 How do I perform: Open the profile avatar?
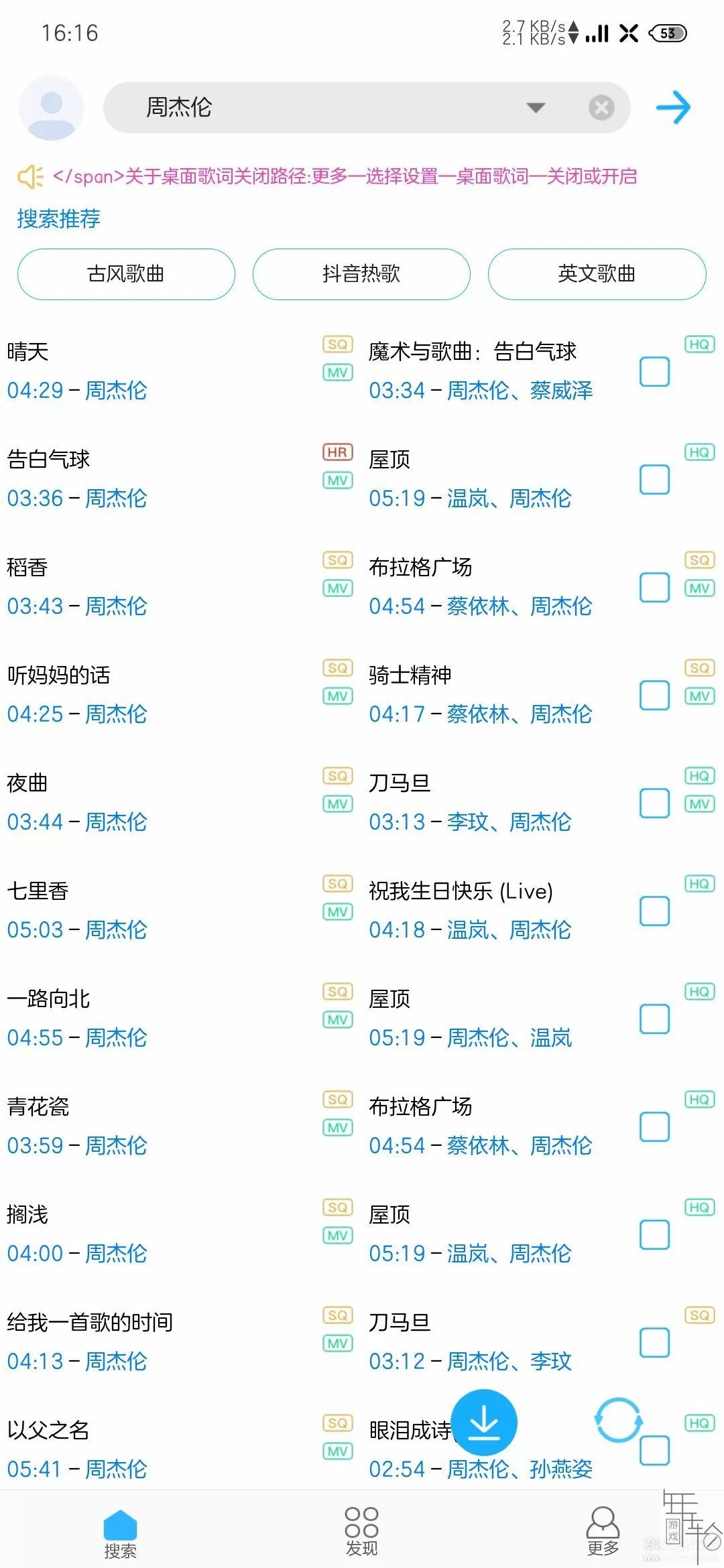coord(52,108)
